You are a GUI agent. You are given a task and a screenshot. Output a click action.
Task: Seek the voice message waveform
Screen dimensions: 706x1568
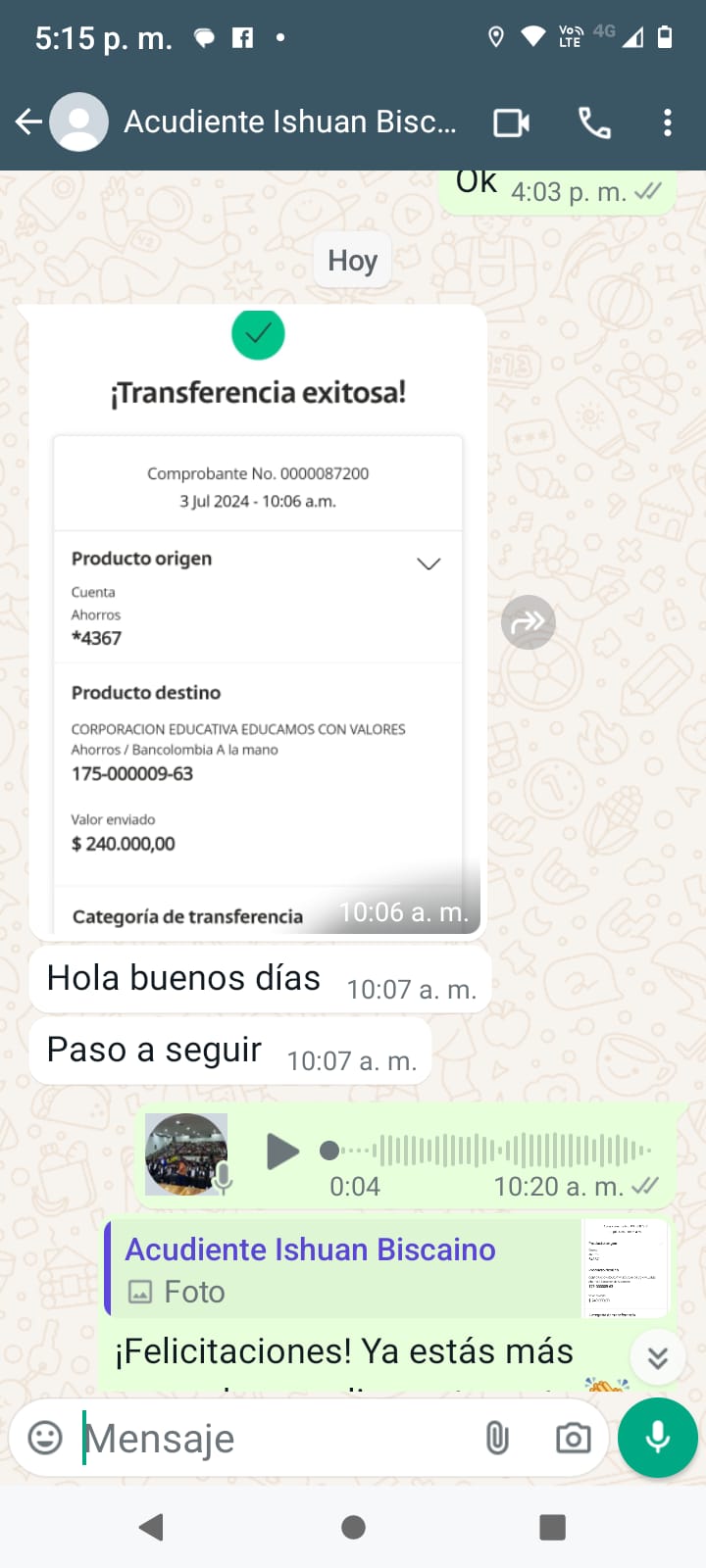tap(490, 1150)
